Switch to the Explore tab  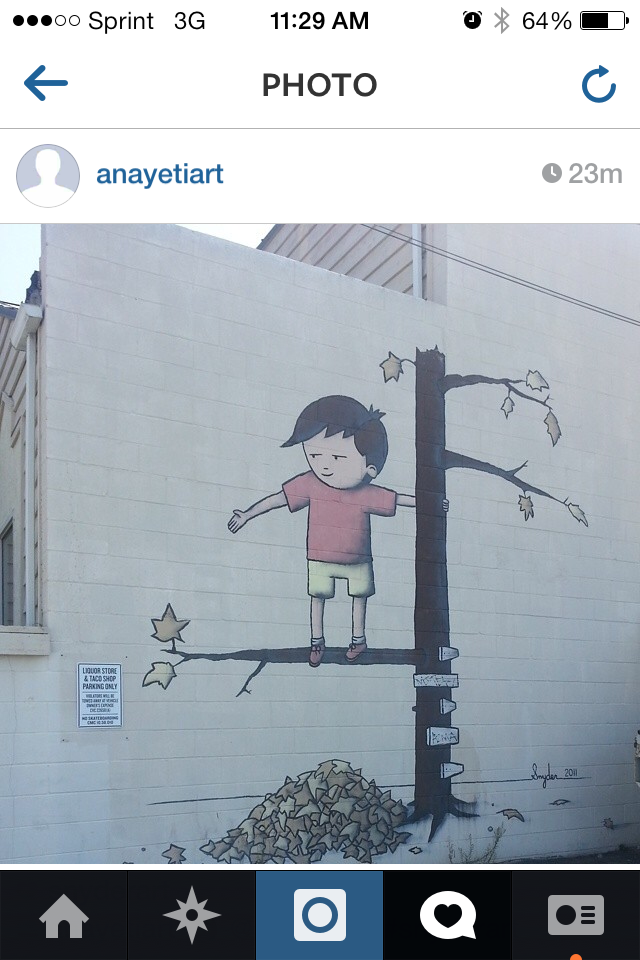(192, 916)
